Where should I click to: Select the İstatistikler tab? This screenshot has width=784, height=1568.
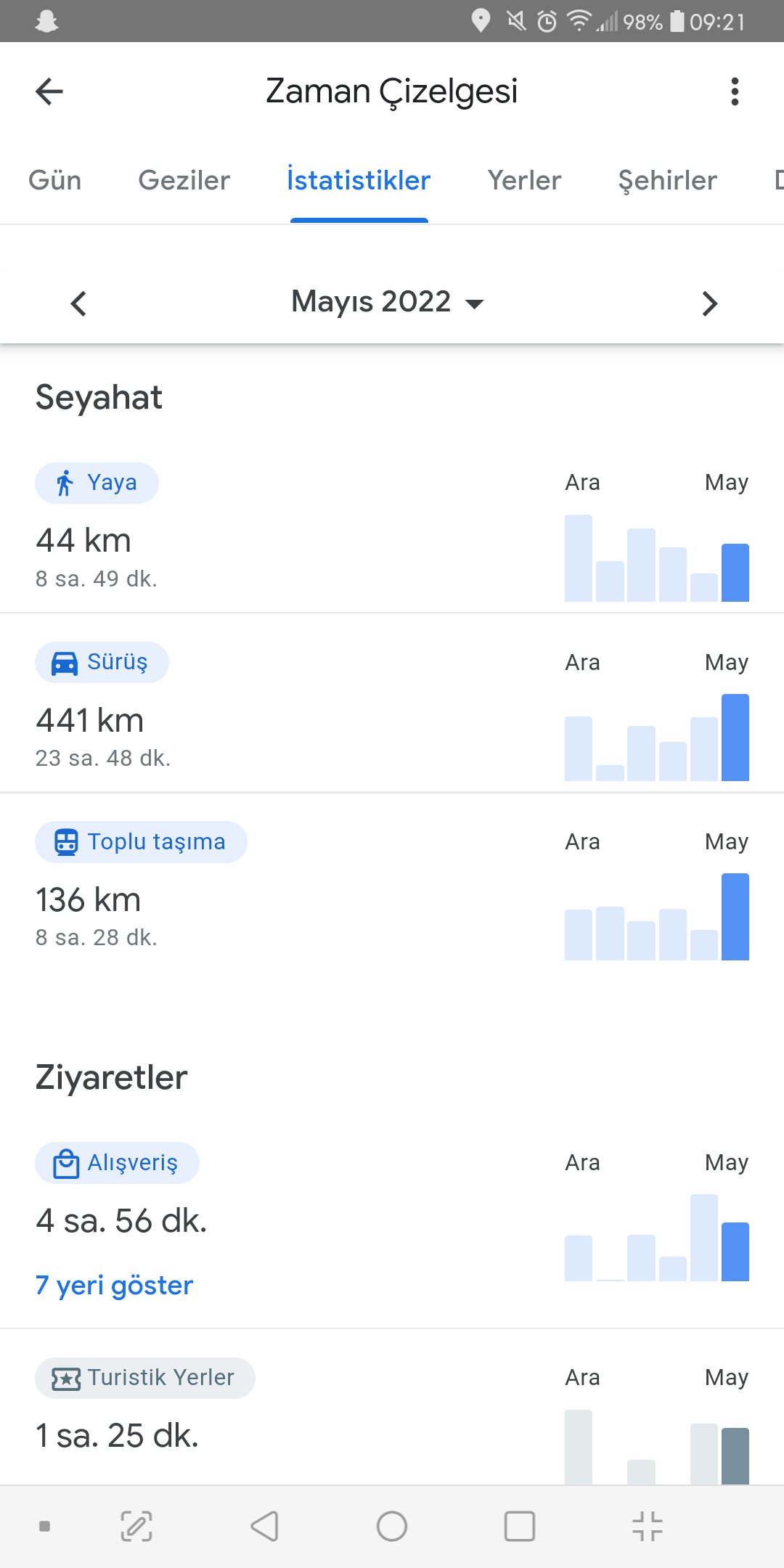[359, 180]
